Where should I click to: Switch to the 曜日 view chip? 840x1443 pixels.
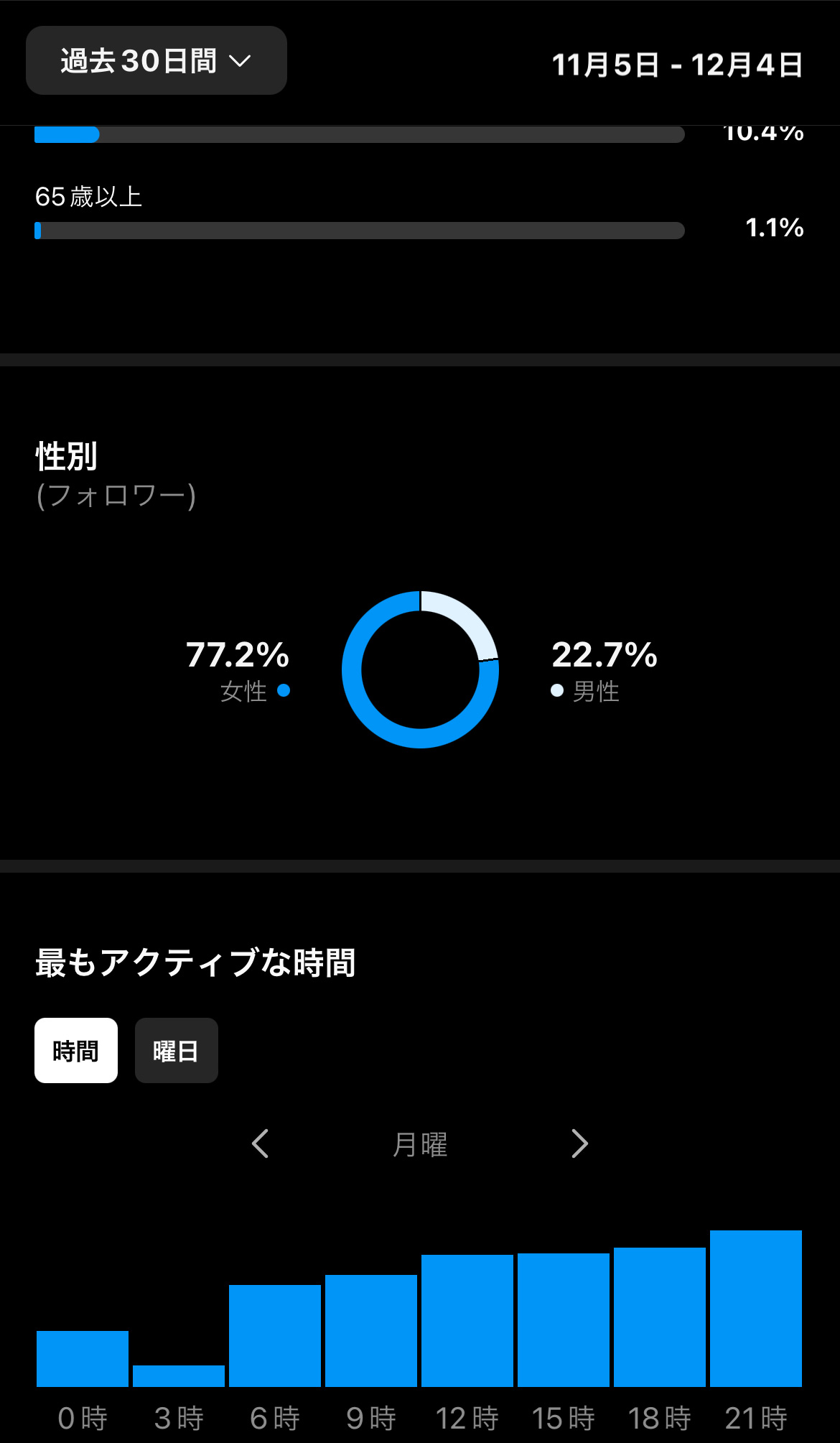point(176,1051)
